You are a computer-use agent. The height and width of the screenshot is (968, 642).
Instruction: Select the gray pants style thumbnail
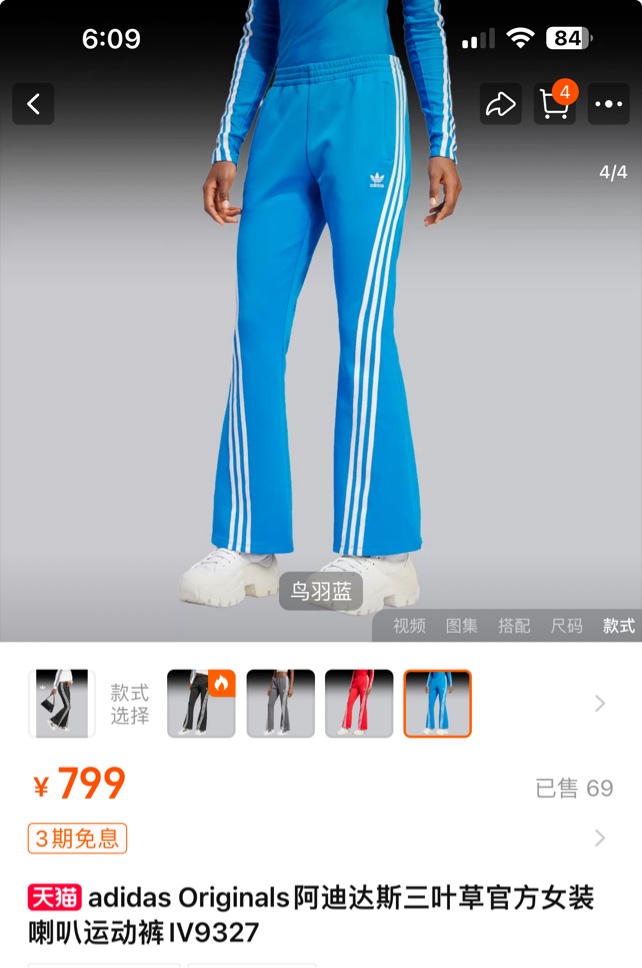pos(280,703)
